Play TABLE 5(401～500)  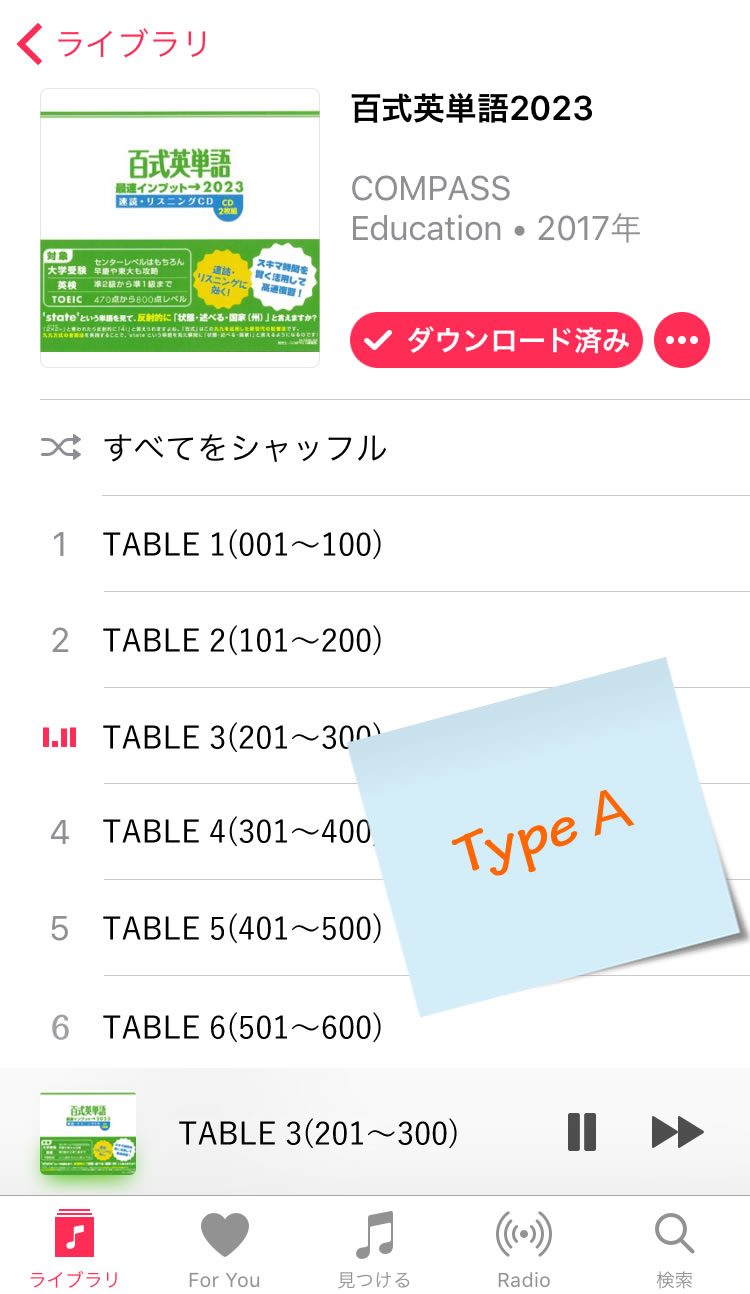242,929
